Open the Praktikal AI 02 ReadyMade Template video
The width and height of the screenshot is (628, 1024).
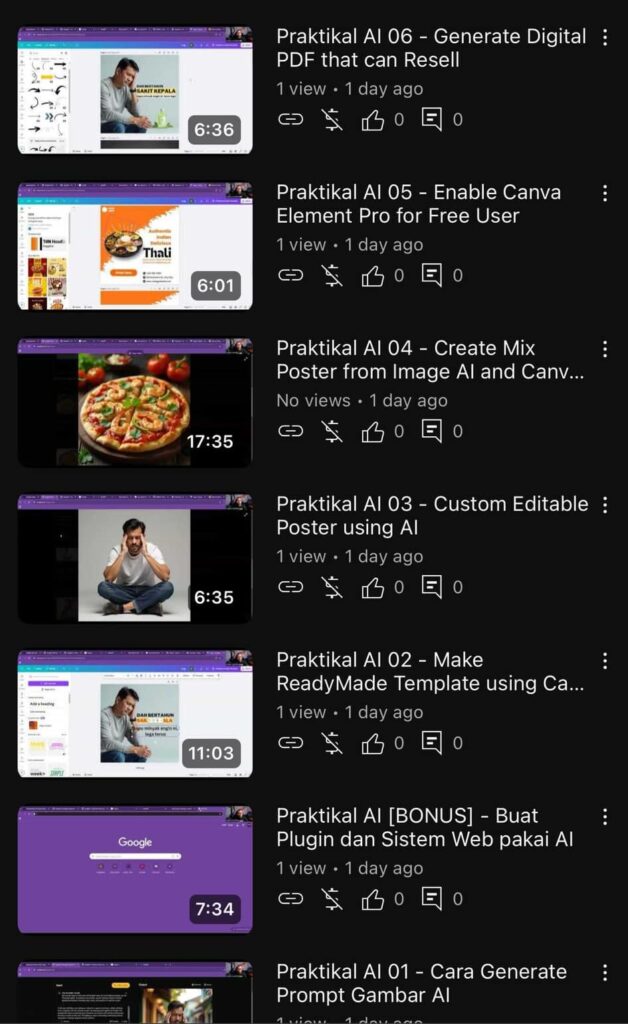[x=135, y=714]
